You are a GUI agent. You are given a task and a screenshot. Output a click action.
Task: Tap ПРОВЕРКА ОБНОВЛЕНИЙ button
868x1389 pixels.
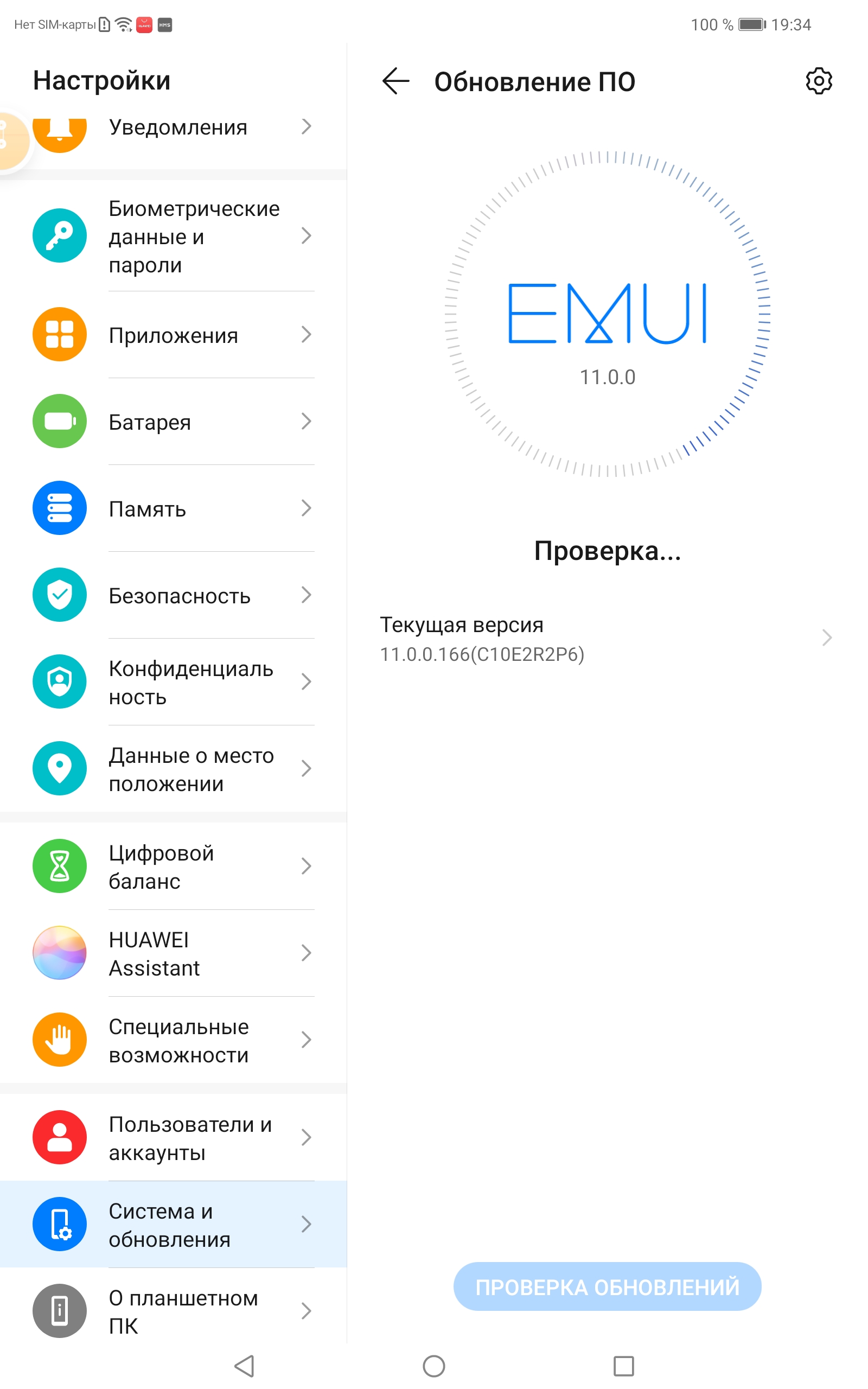pos(607,1286)
